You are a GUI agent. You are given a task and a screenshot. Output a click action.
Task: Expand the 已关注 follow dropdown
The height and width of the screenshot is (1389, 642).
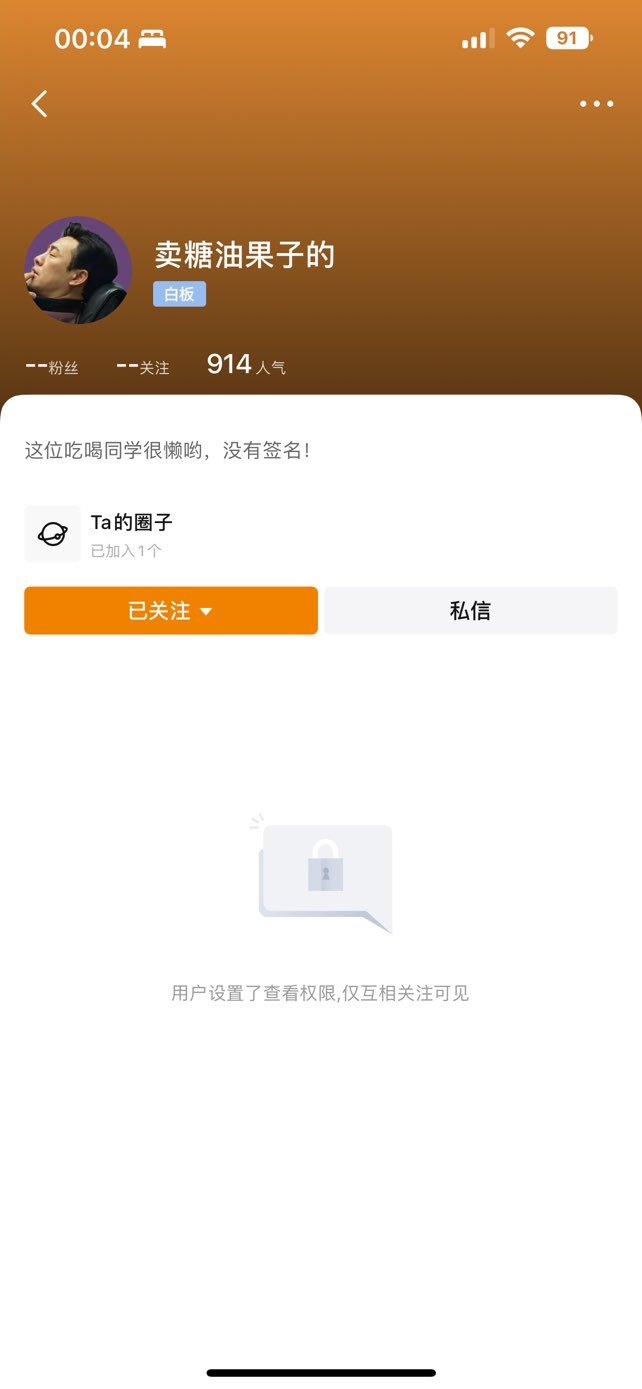(171, 611)
